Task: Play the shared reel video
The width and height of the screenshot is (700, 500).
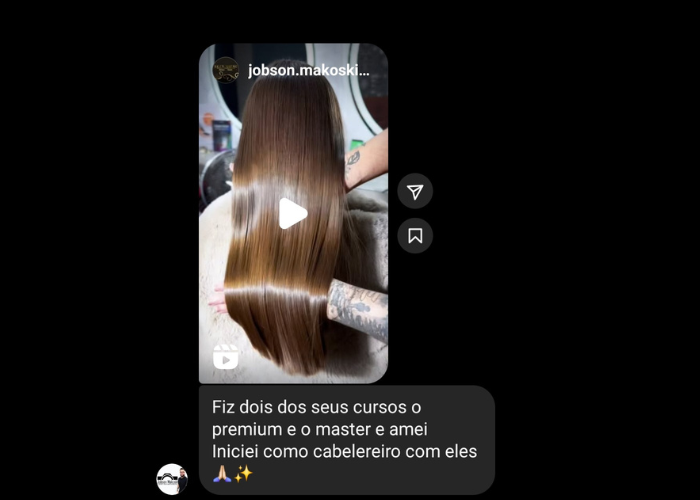Action: (x=292, y=213)
